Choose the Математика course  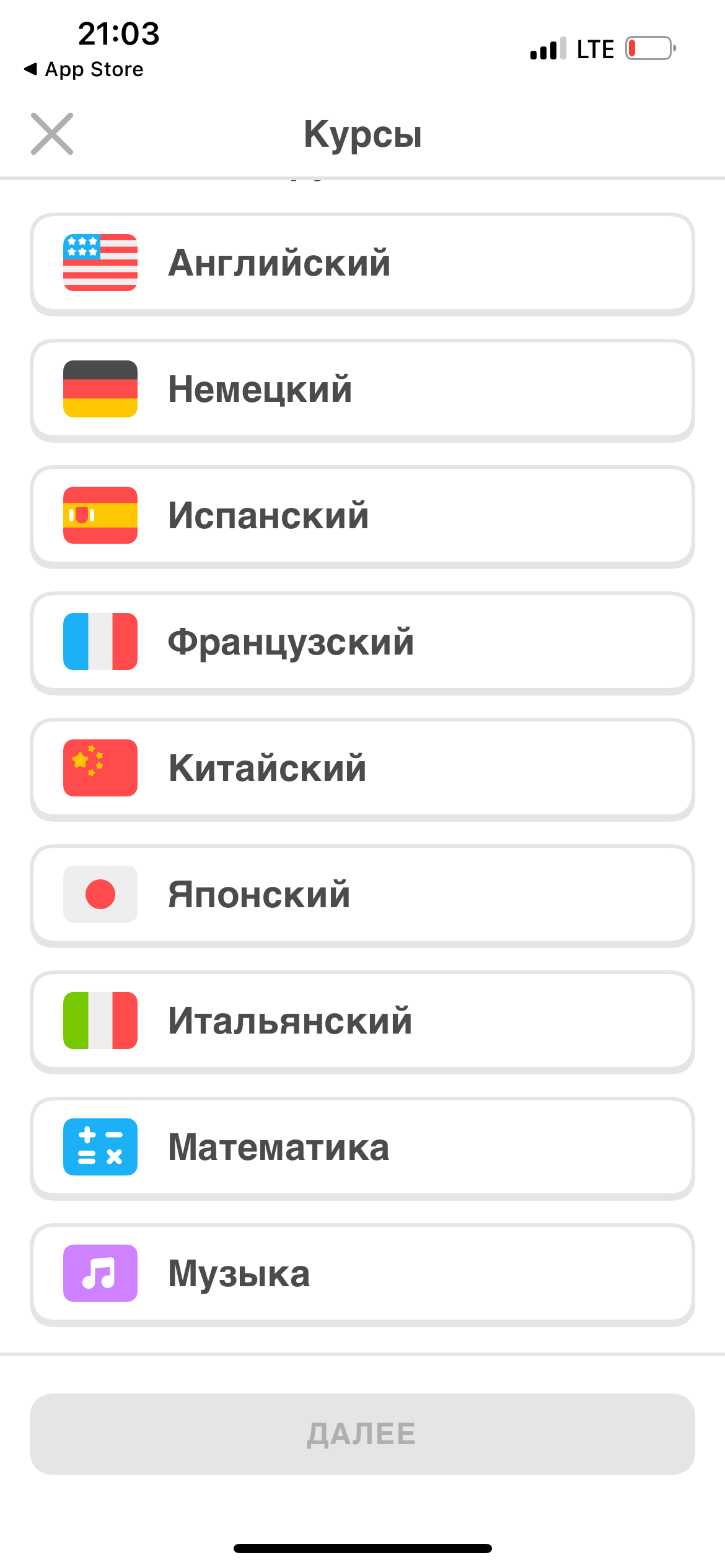(x=362, y=1148)
